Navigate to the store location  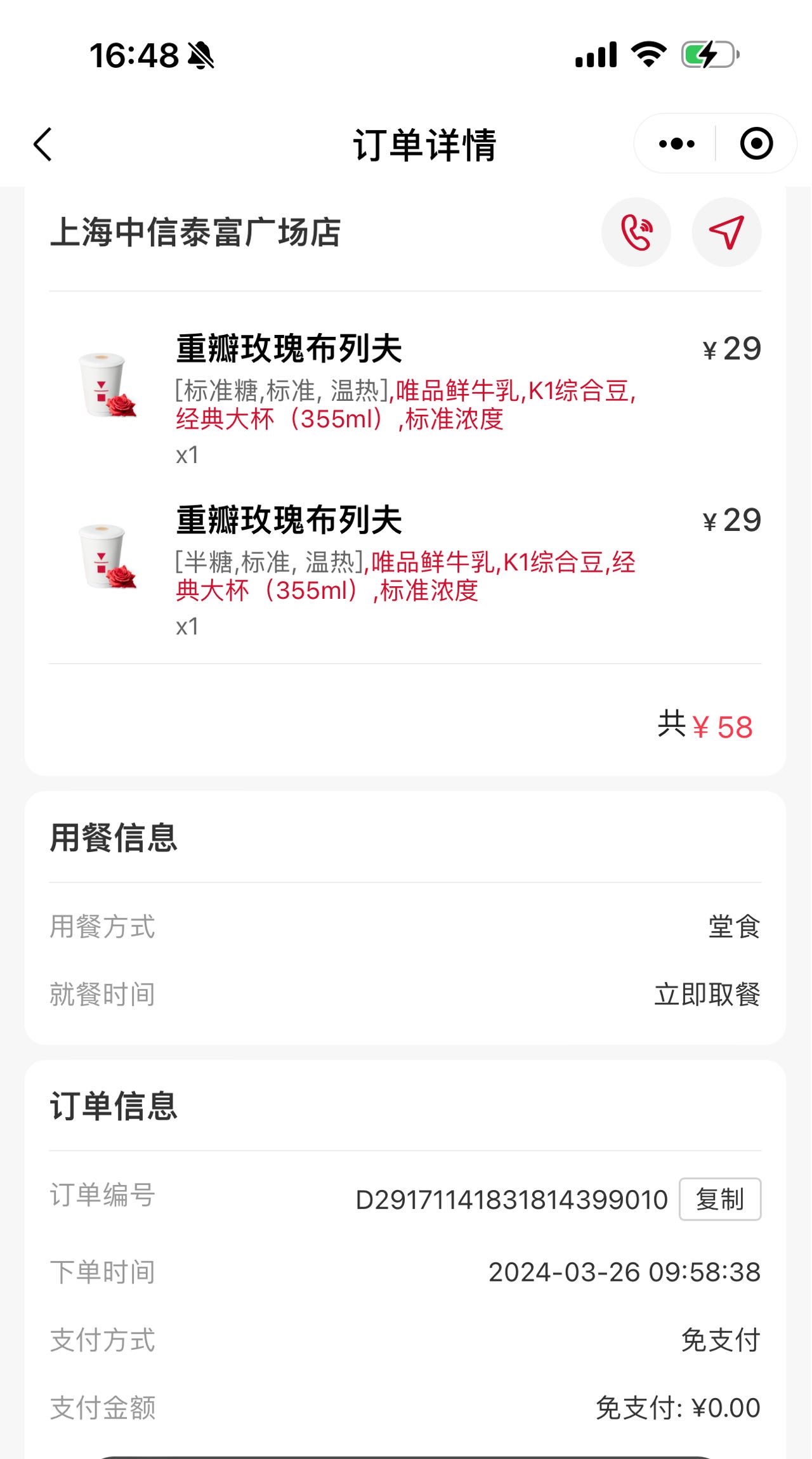coord(726,232)
